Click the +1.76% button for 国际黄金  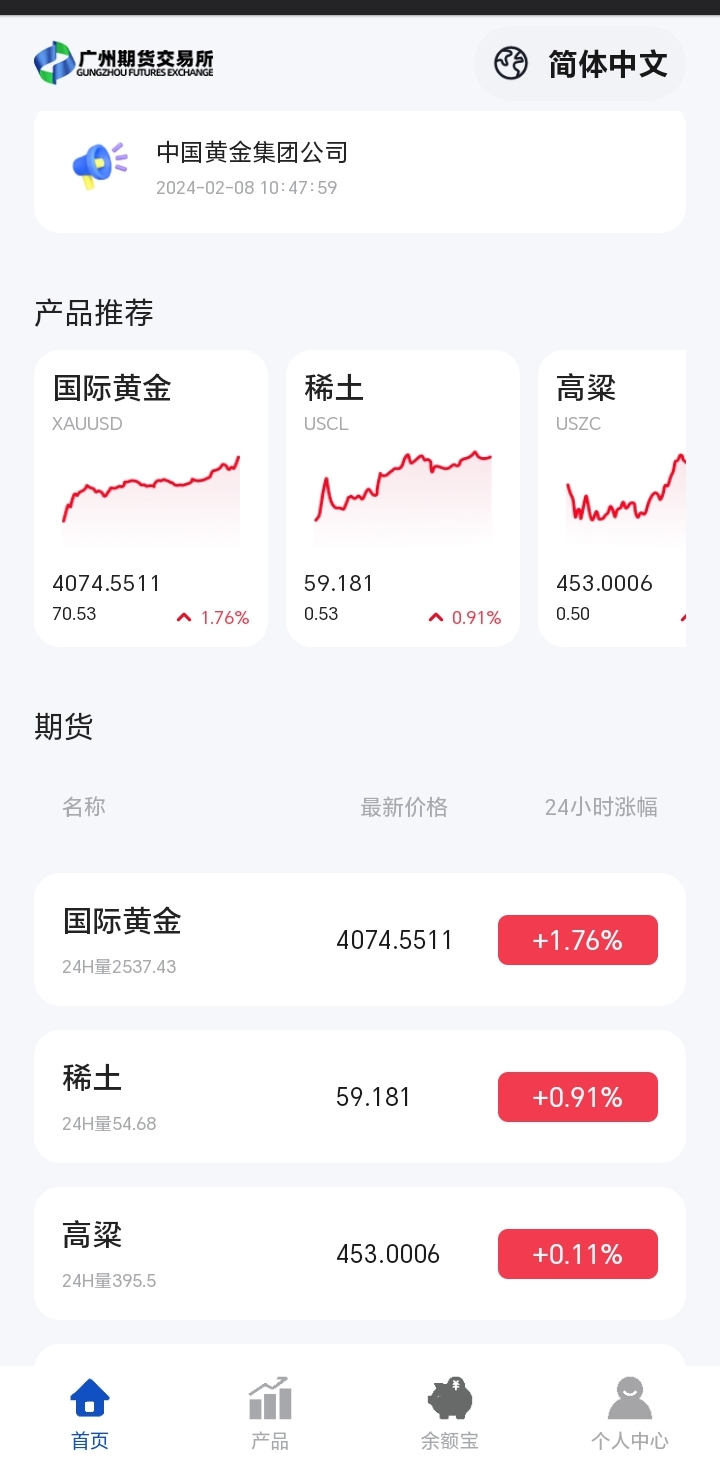577,939
